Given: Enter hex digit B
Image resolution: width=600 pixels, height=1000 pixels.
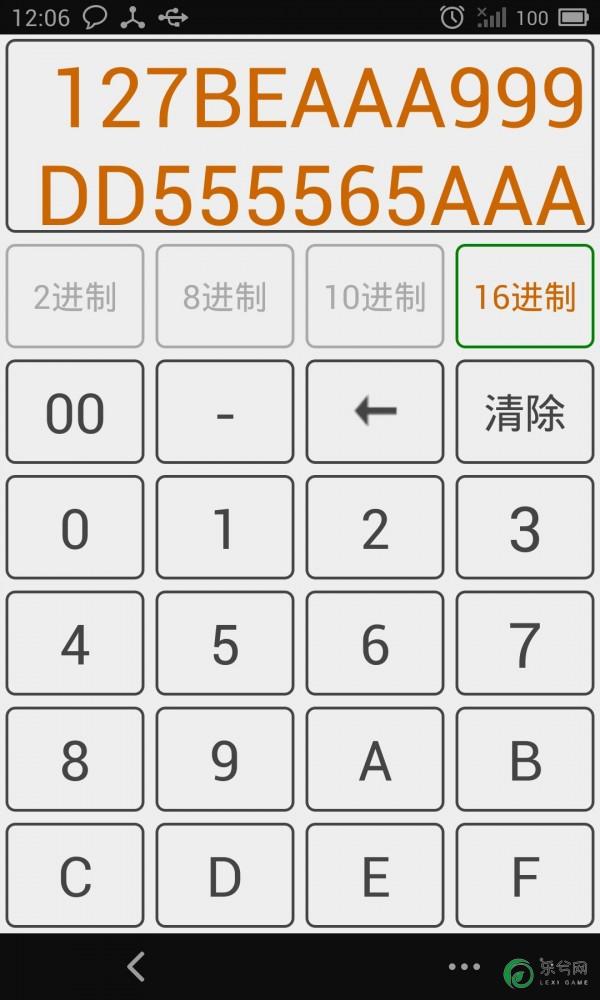Looking at the screenshot, I should pos(525,760).
